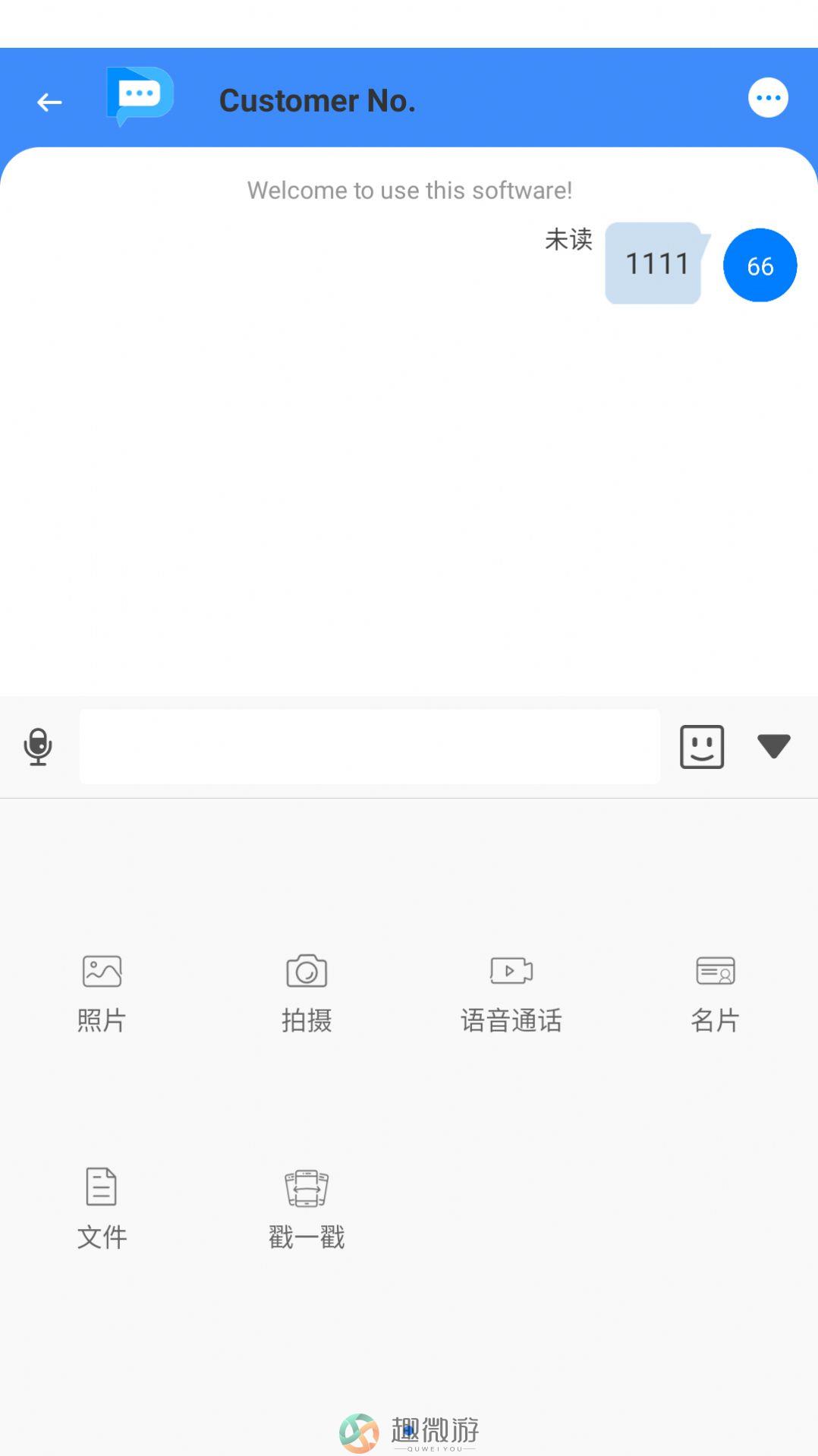The image size is (818, 1456).
Task: Collapse the attachment panel with triangle
Action: coord(773,746)
